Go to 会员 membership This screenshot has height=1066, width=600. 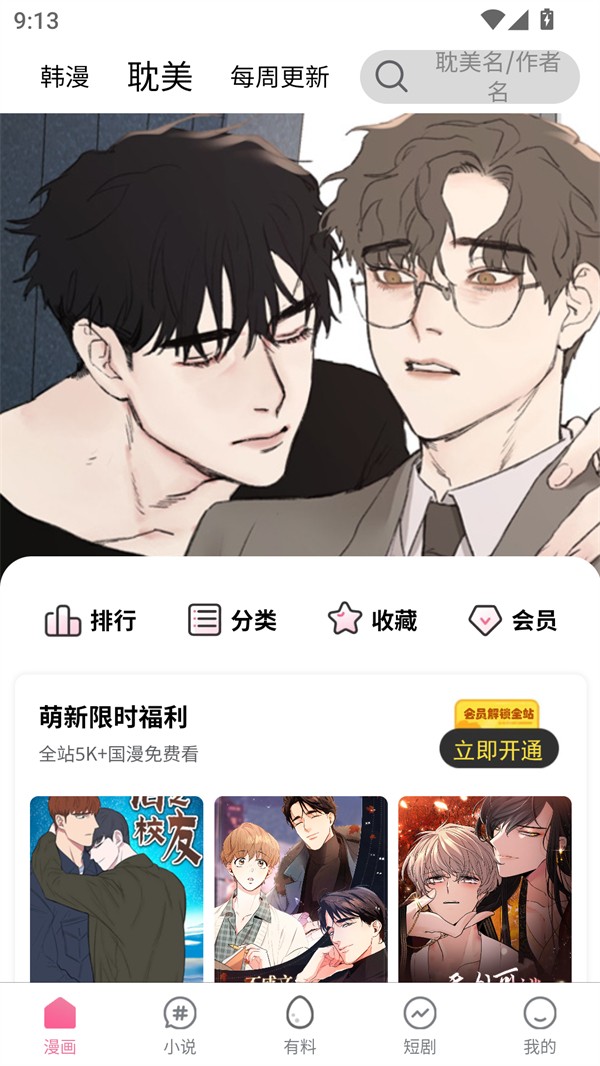pyautogui.click(x=512, y=621)
